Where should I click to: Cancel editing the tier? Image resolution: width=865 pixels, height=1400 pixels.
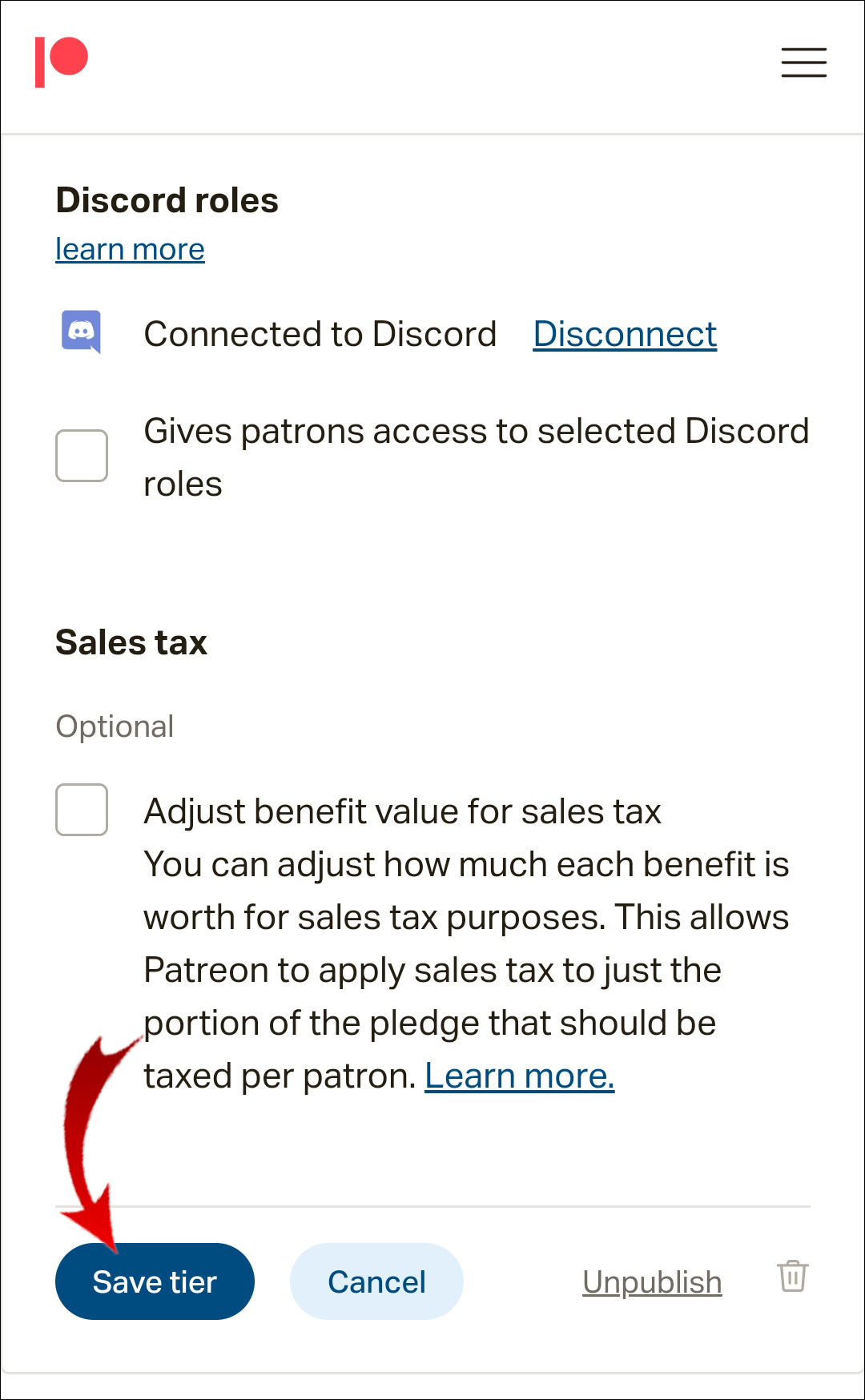pos(376,1281)
